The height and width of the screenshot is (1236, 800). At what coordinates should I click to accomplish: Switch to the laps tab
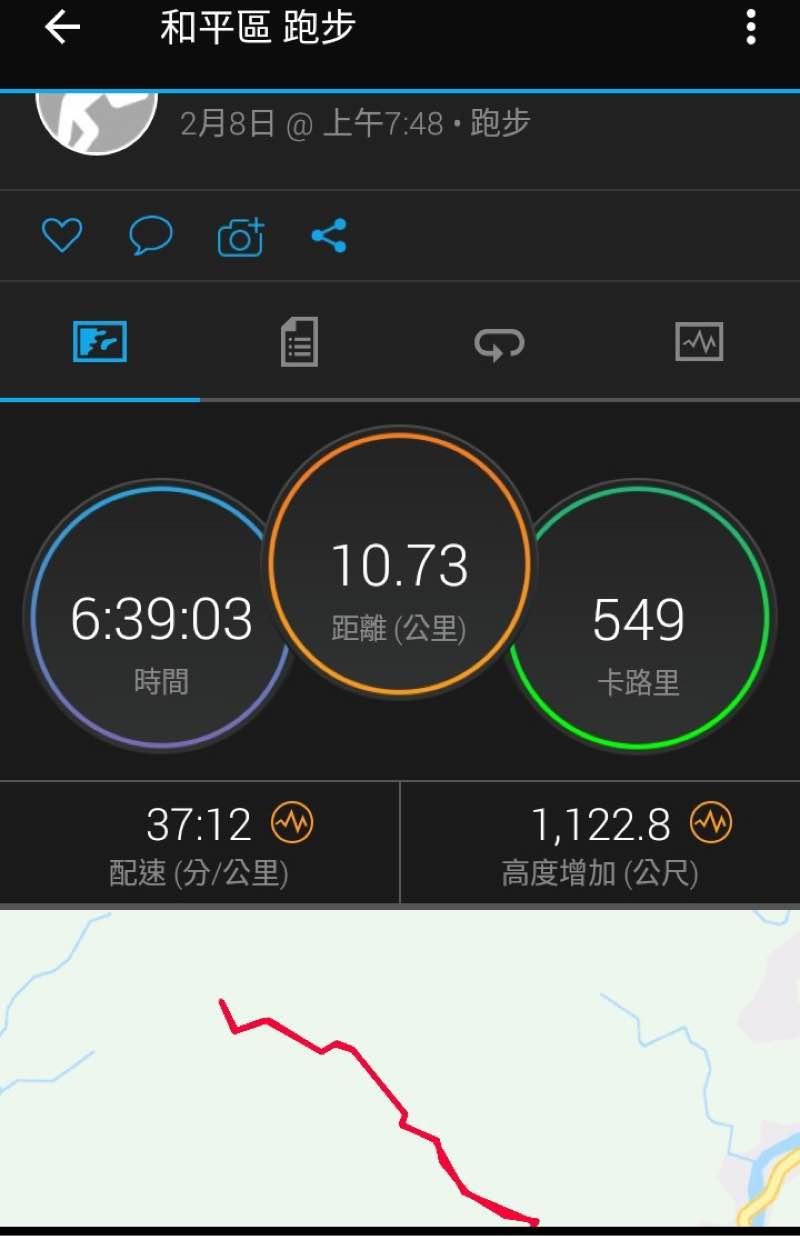pos(499,342)
